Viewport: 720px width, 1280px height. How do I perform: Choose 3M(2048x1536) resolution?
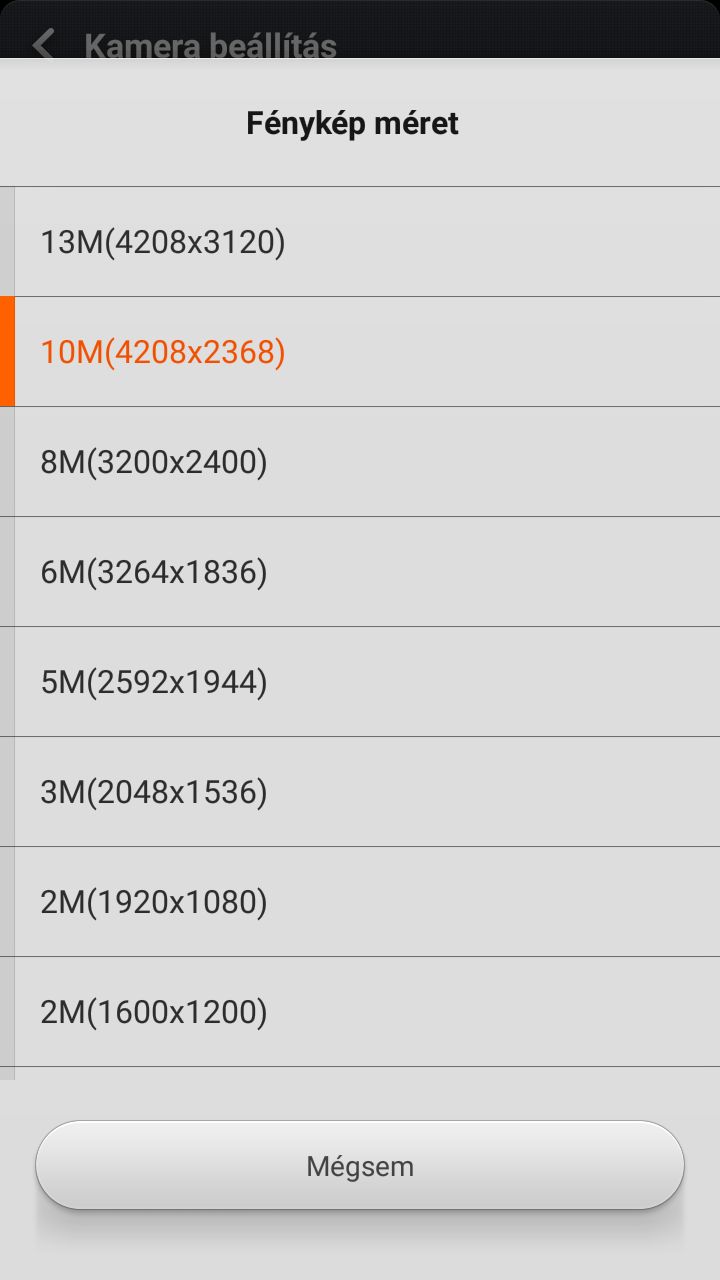coord(360,791)
